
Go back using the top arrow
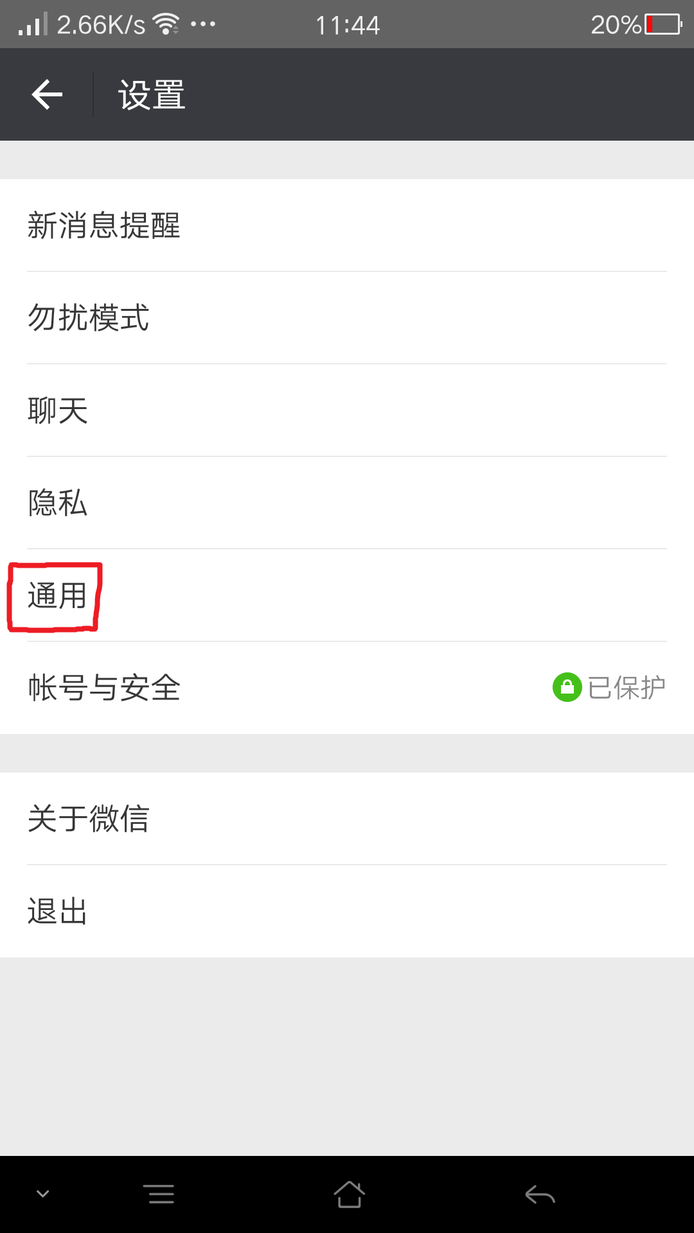click(x=47, y=95)
